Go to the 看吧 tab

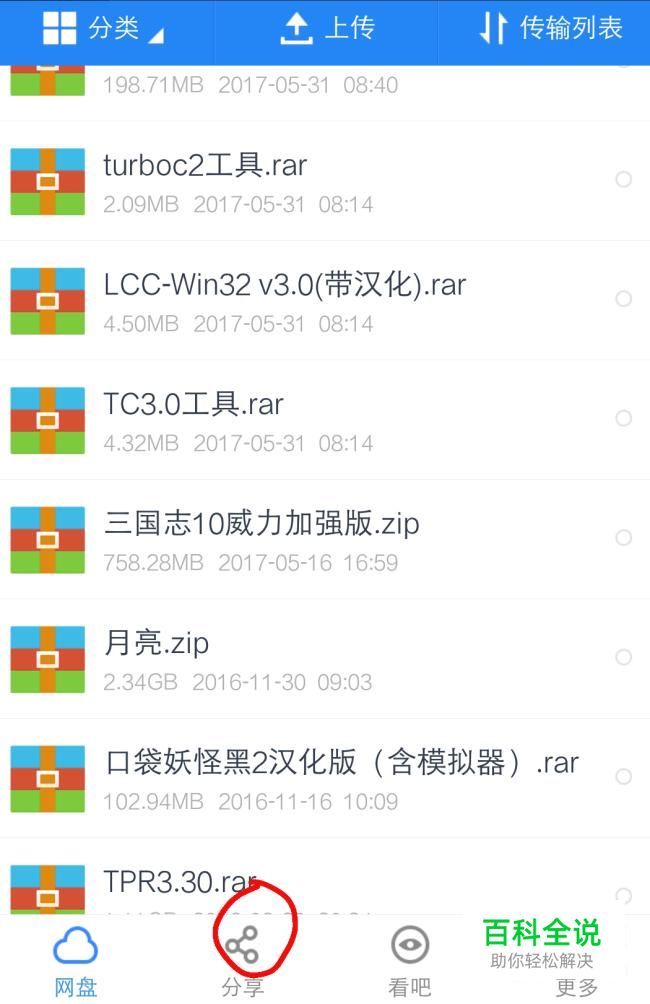click(x=409, y=962)
